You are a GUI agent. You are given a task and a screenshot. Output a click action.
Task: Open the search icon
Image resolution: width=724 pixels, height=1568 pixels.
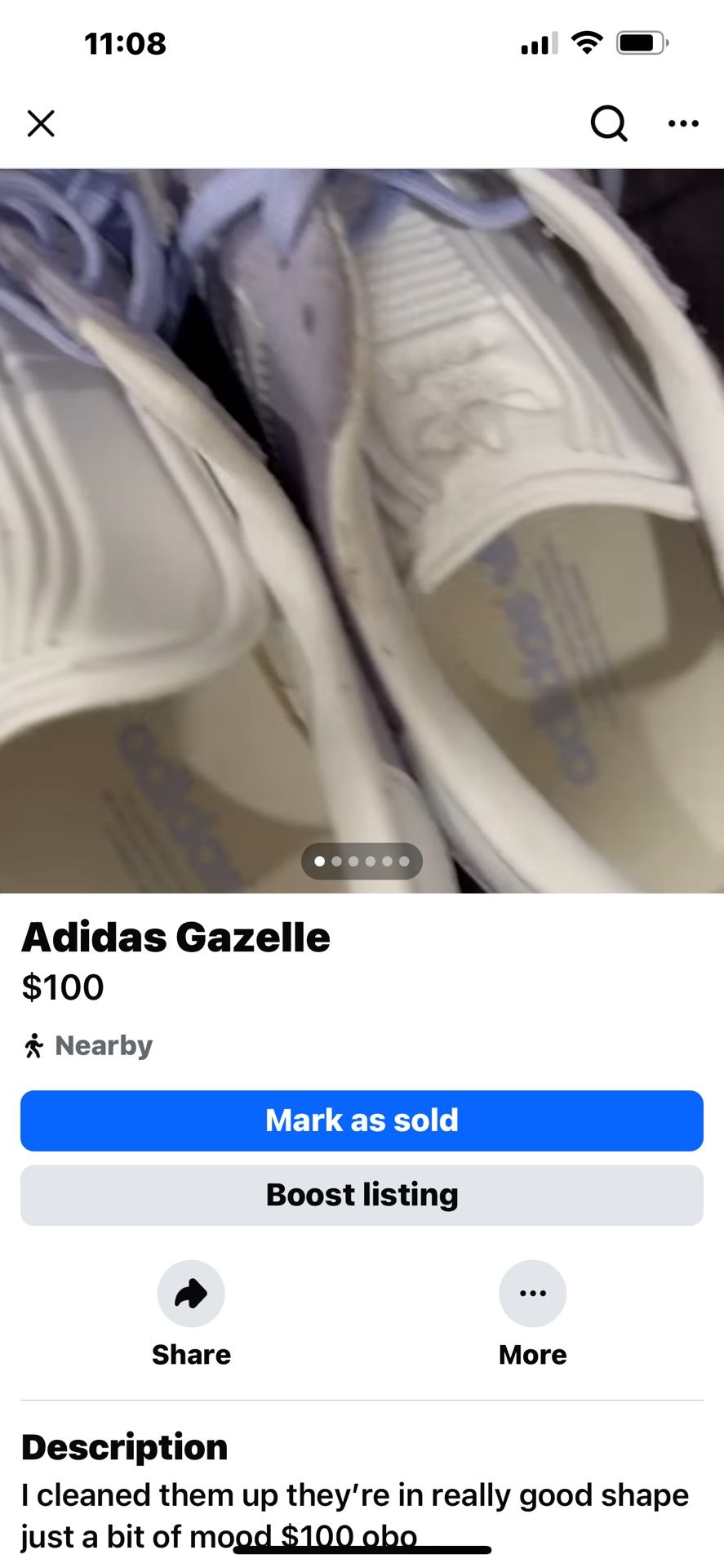(609, 124)
